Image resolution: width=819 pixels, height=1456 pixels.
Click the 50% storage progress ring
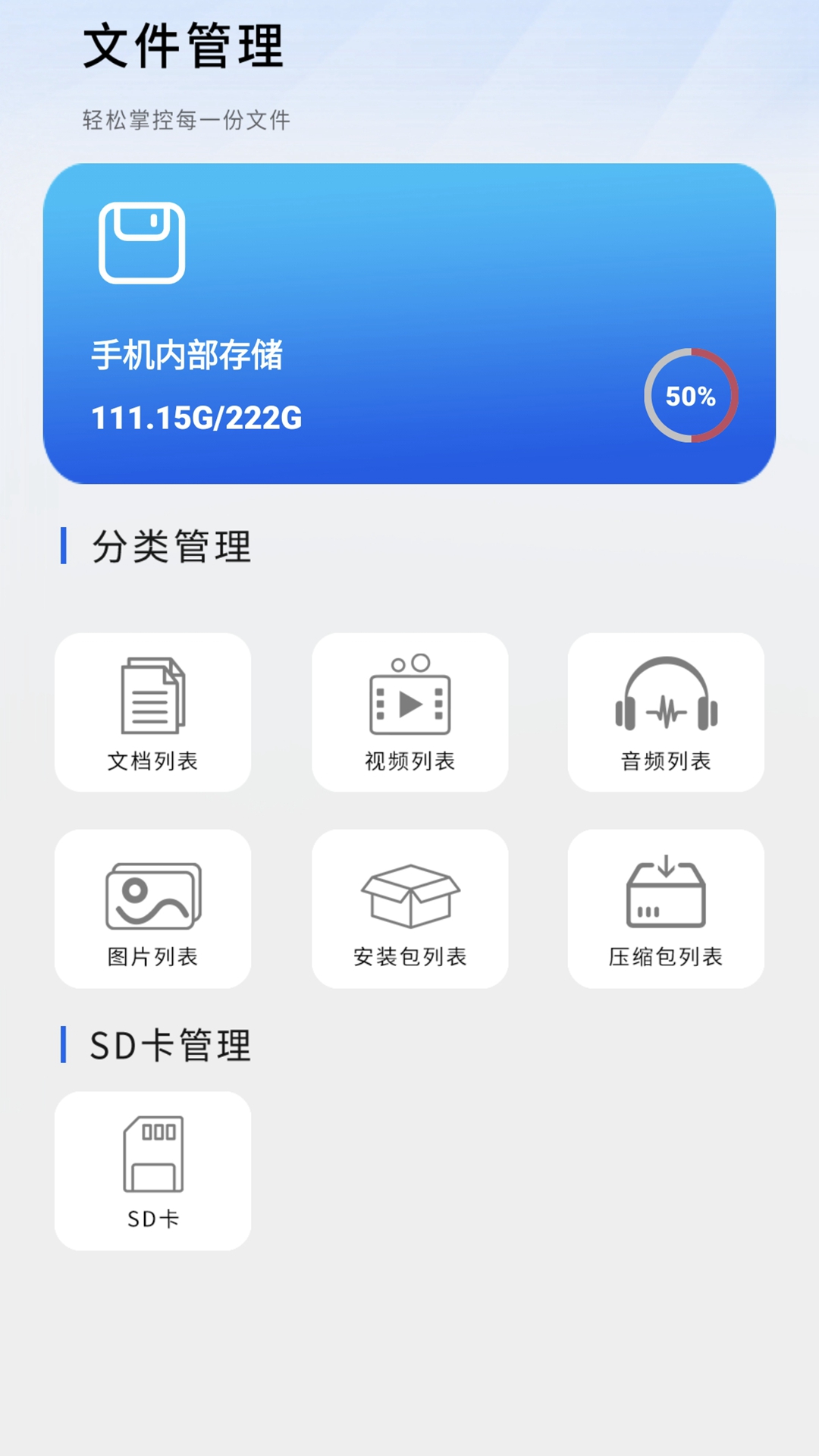click(691, 395)
